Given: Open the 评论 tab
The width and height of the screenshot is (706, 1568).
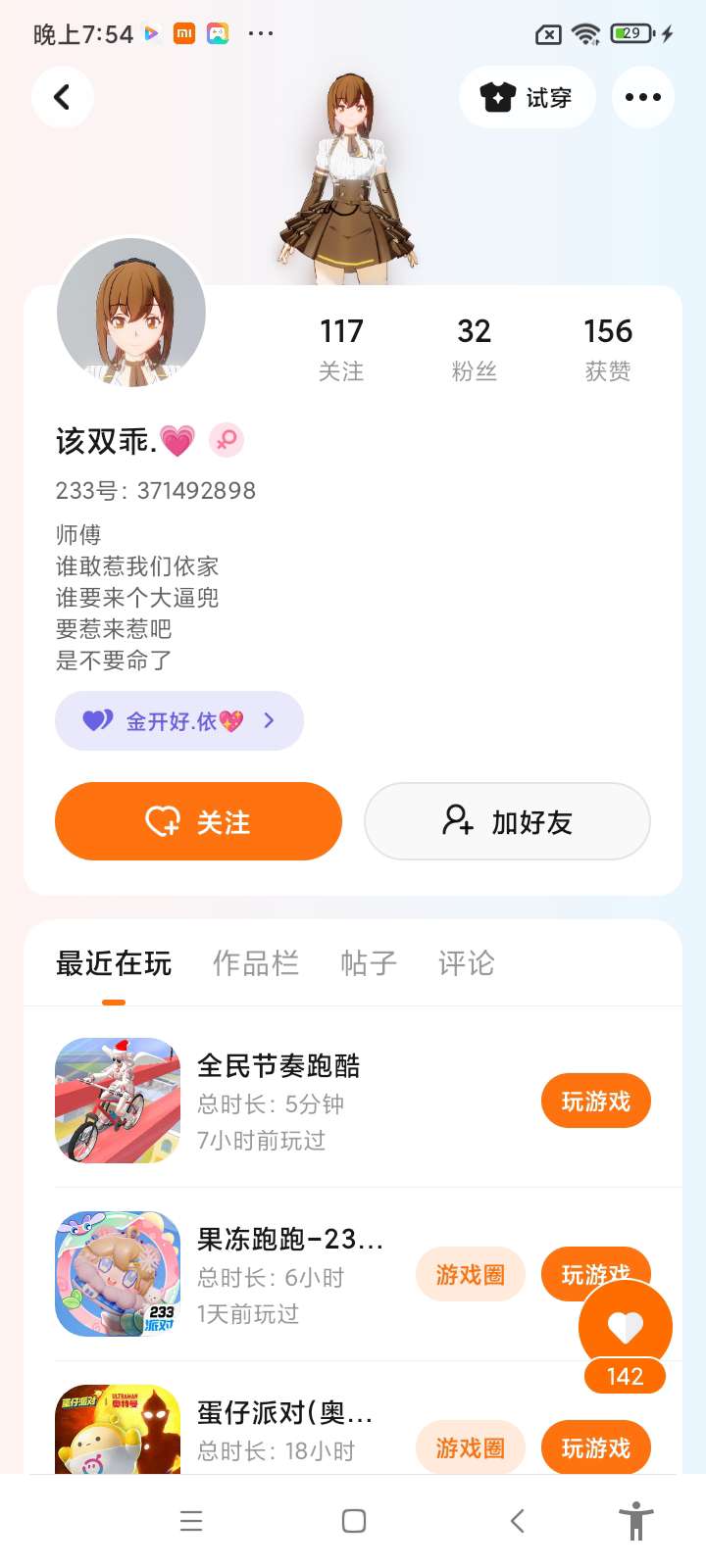Looking at the screenshot, I should coord(466,963).
